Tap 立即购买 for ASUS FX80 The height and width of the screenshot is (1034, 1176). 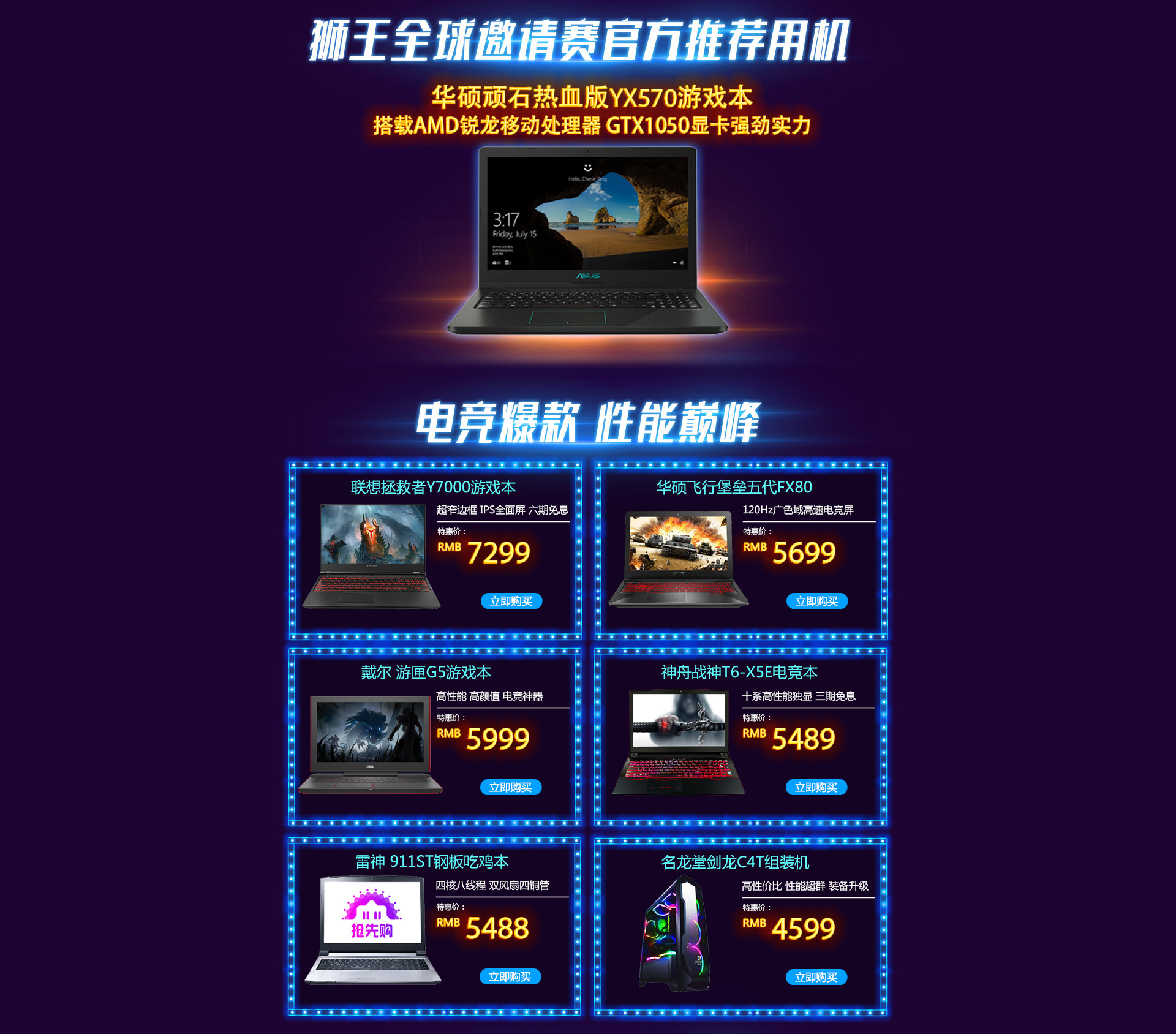click(816, 601)
